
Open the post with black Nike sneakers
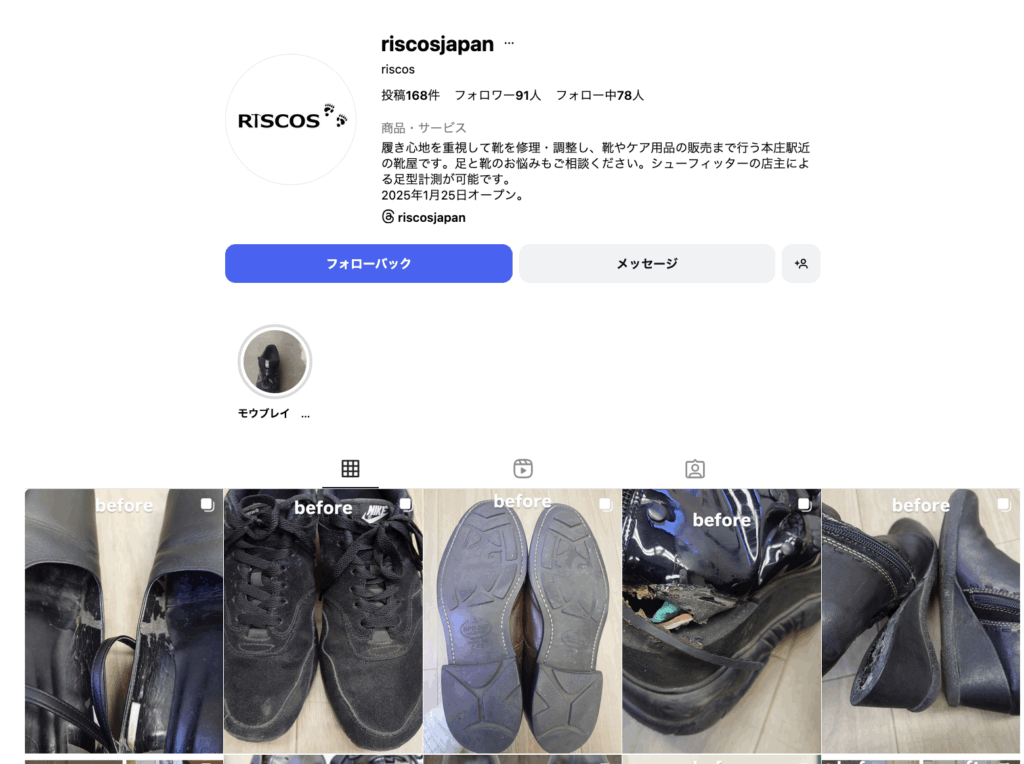tap(322, 620)
